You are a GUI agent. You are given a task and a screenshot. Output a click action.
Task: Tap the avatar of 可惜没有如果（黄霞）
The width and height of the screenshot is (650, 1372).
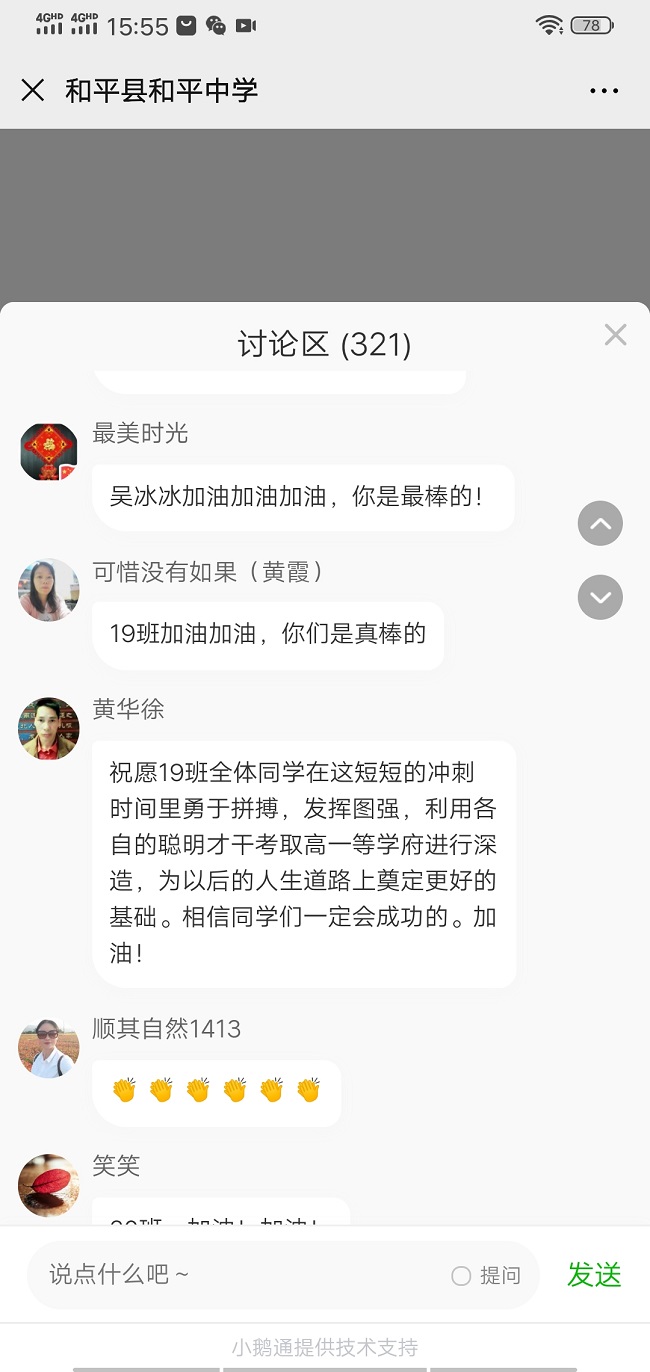point(48,590)
